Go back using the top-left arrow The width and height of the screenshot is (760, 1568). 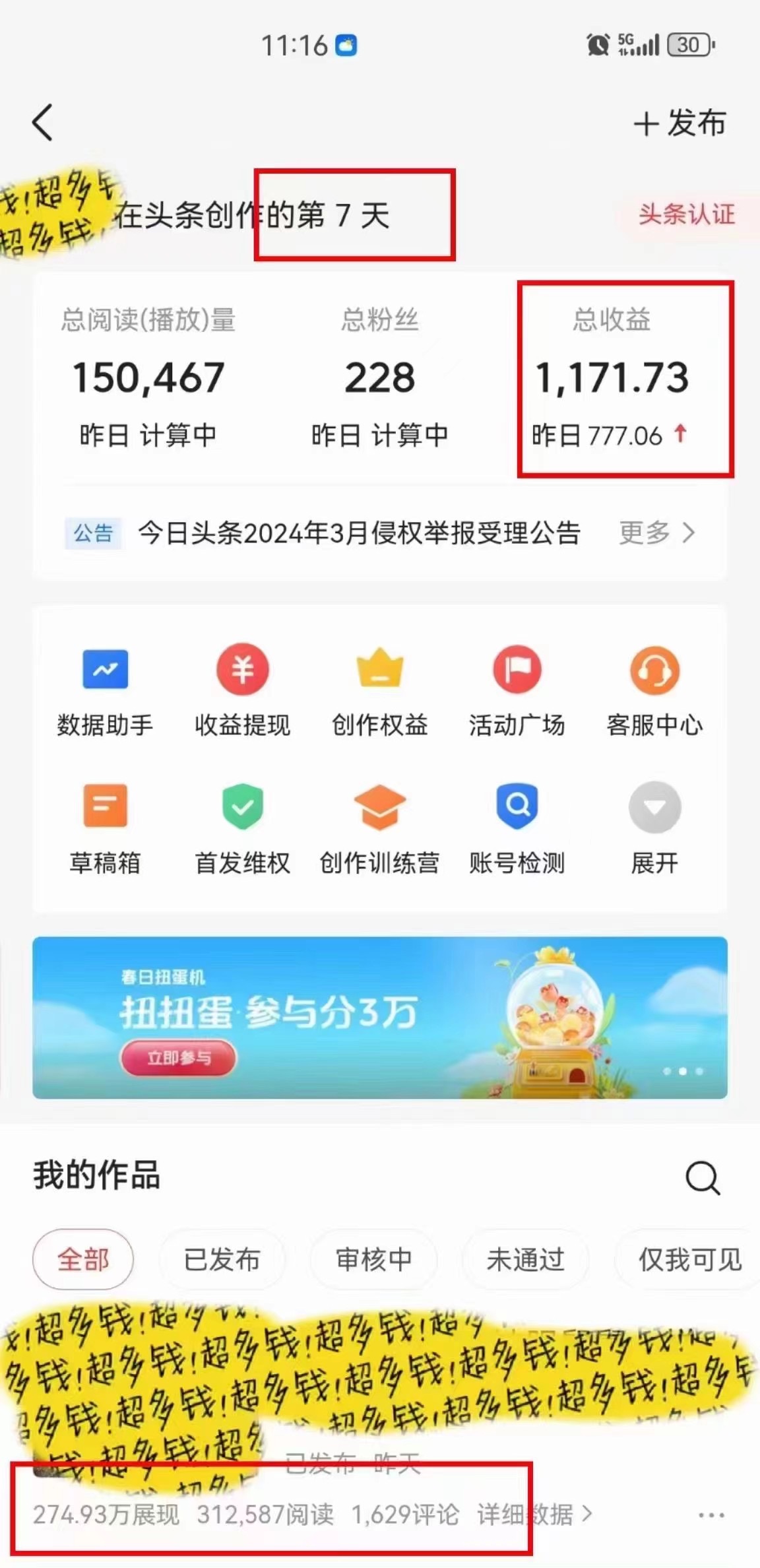(42, 123)
